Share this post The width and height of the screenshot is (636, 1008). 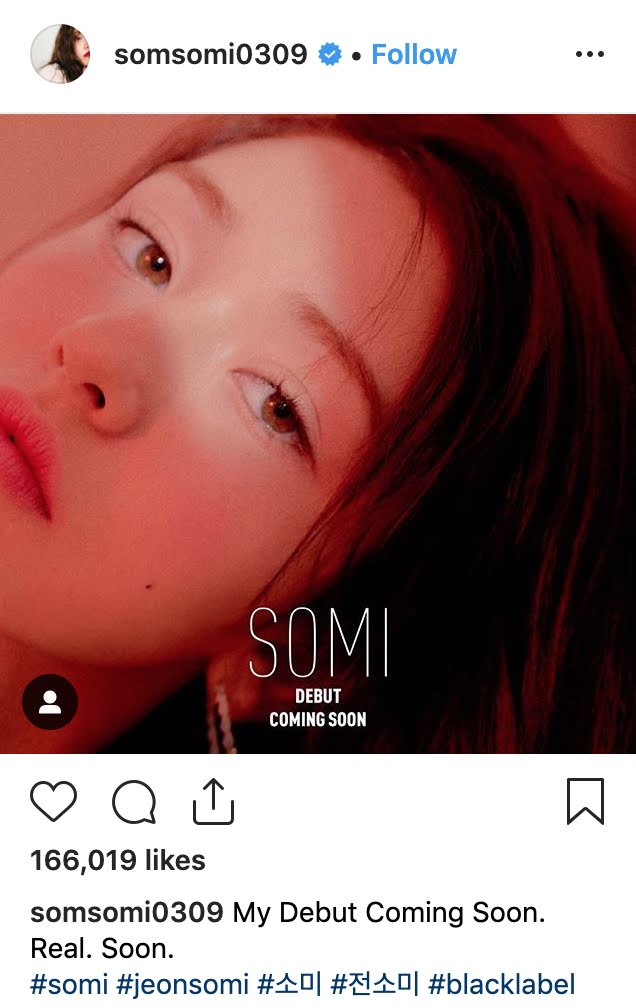pyautogui.click(x=212, y=801)
